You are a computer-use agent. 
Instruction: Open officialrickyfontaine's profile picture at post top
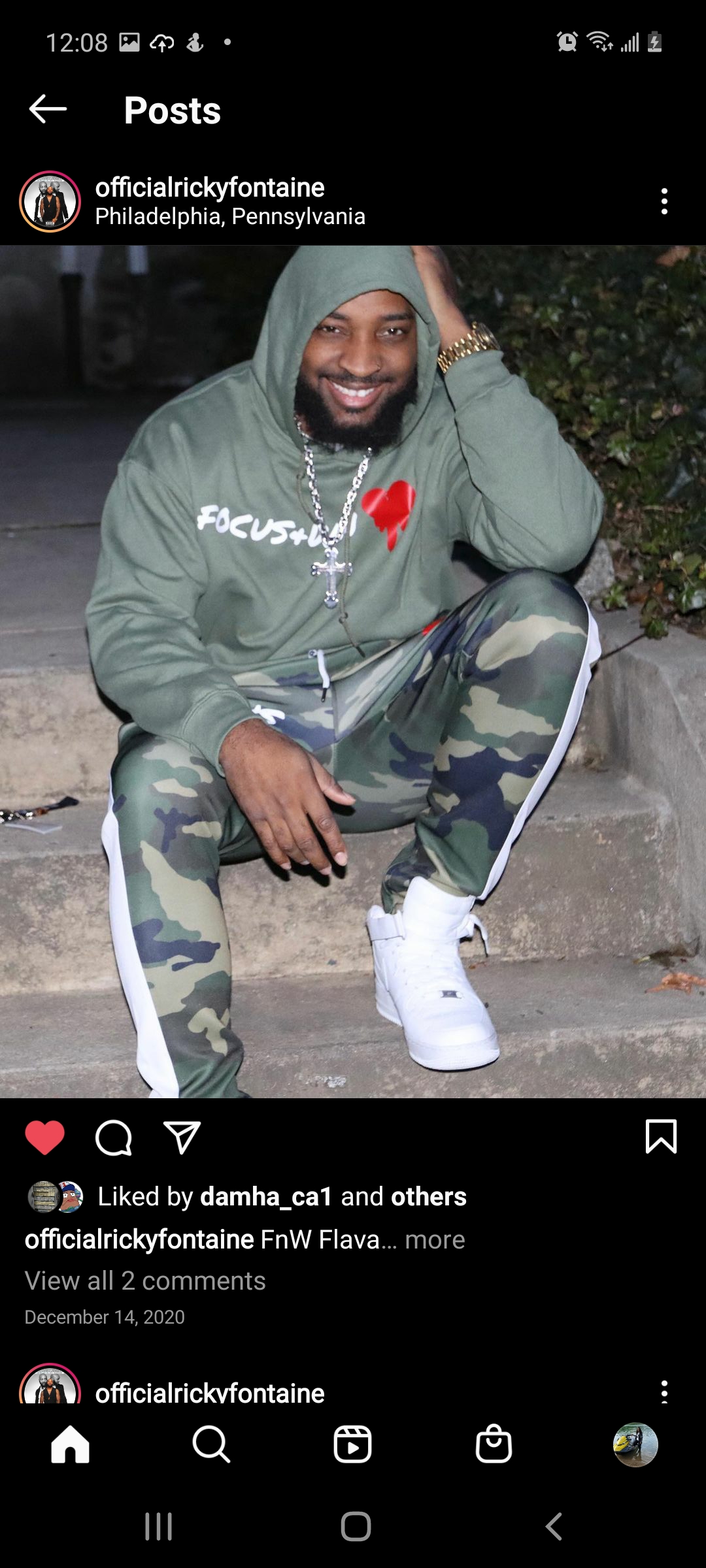click(x=50, y=202)
